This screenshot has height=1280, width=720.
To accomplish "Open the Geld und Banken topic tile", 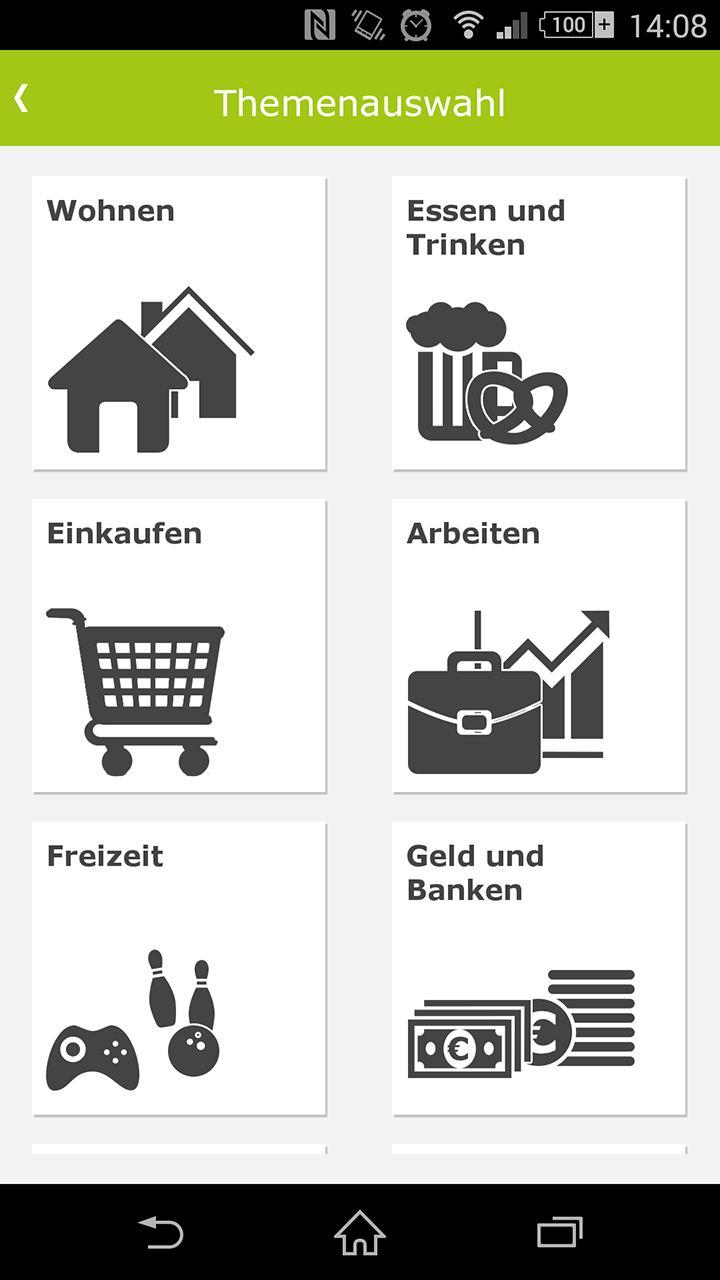I will pos(539,965).
